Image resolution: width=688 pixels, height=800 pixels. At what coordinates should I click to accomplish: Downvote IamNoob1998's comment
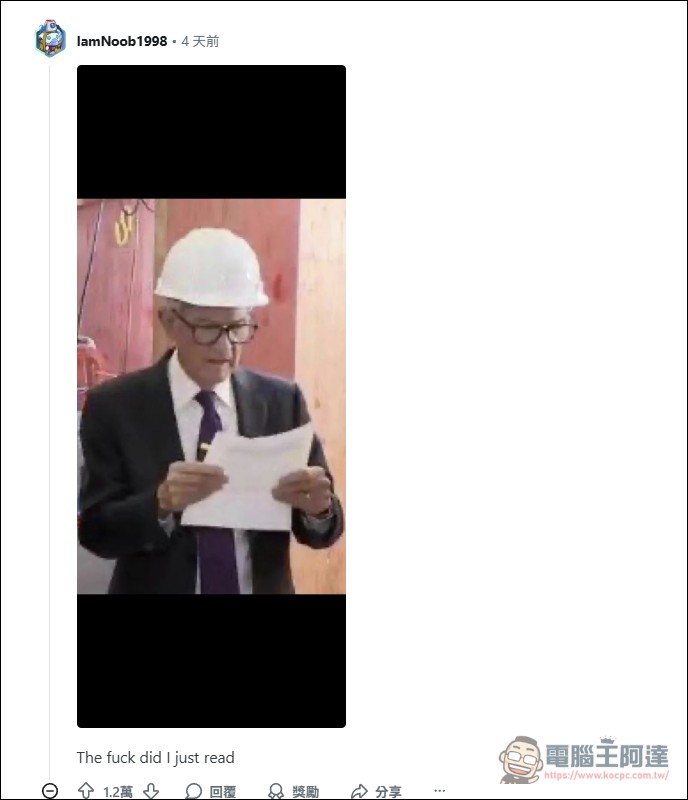pos(151,791)
